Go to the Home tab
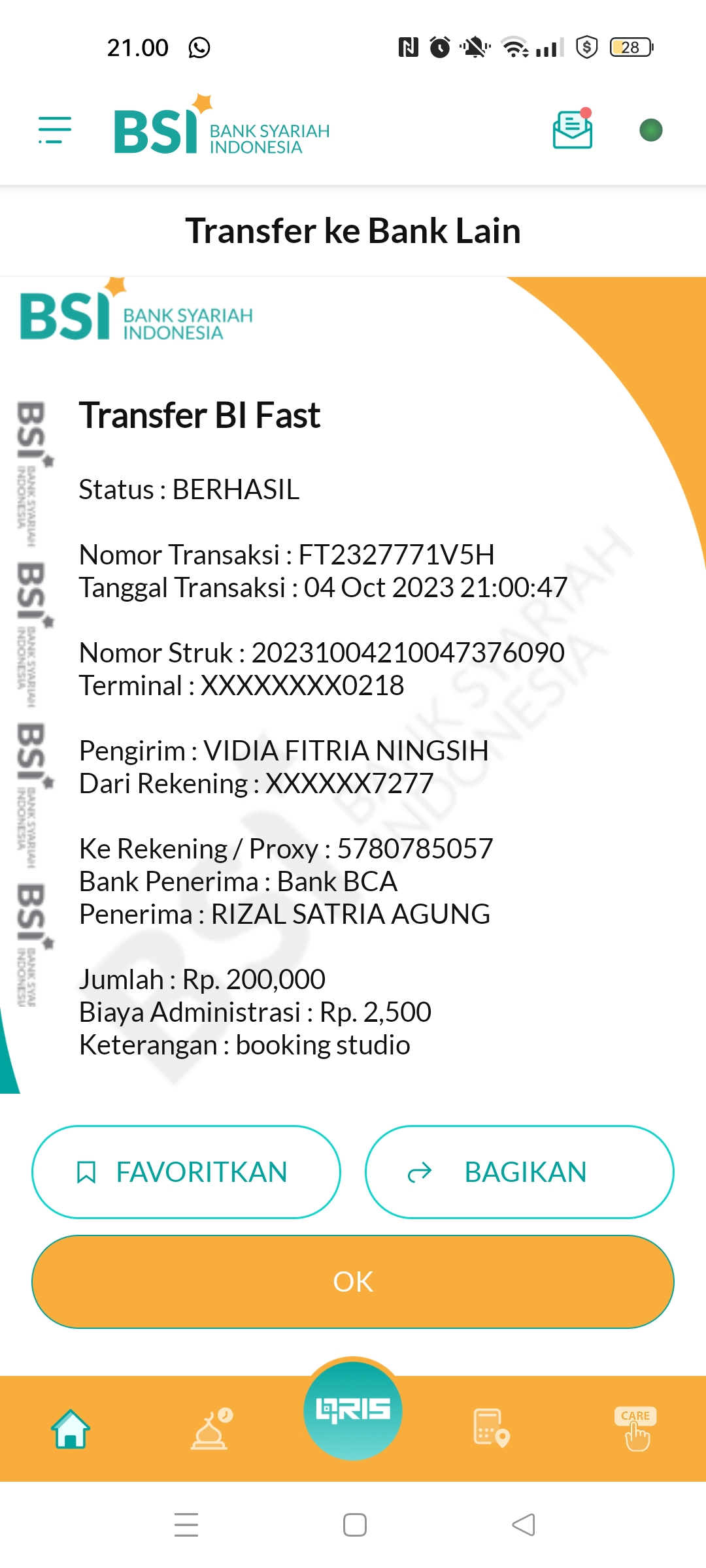 click(71, 1429)
